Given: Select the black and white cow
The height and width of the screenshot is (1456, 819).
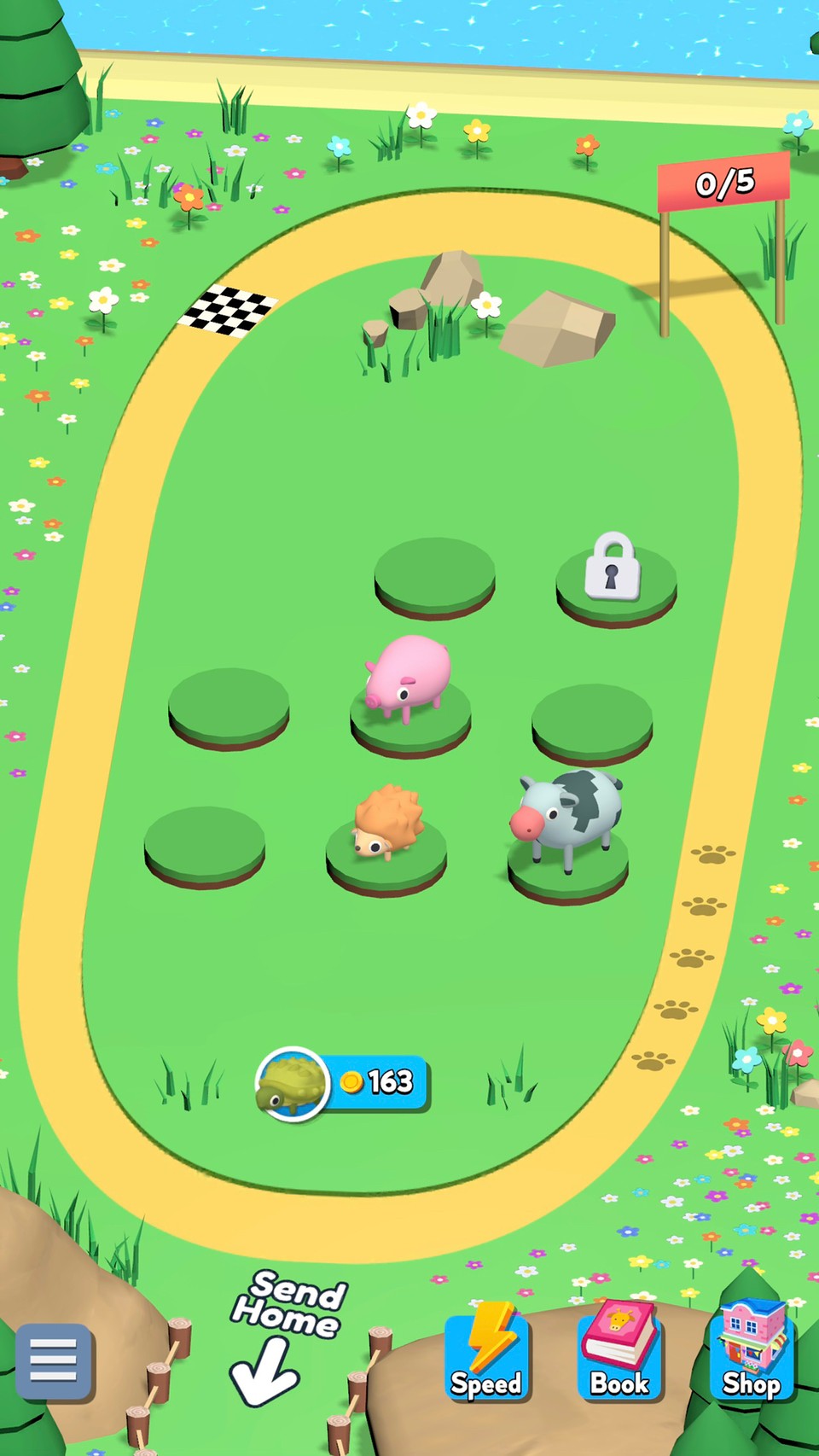Looking at the screenshot, I should 566,816.
